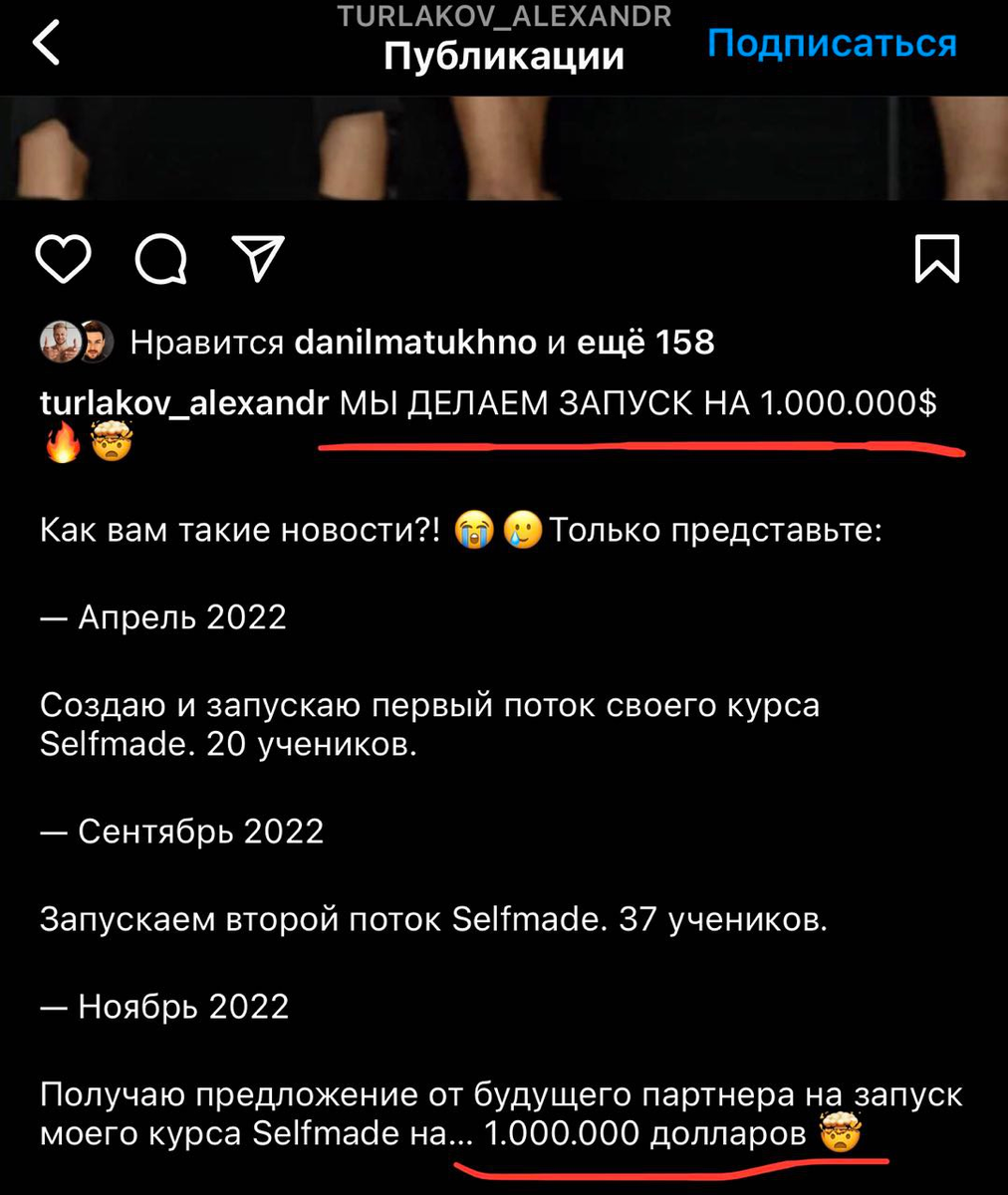Like the post using the heart icon
This screenshot has height=1195, width=1008.
63,259
